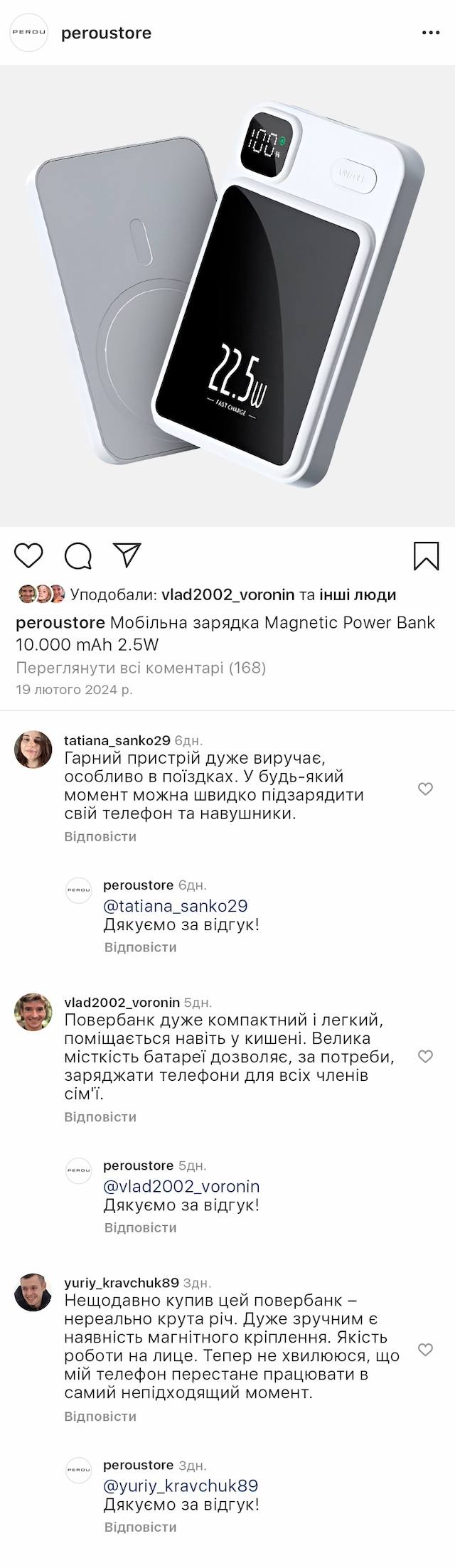Open the power bank post image

coord(227,296)
